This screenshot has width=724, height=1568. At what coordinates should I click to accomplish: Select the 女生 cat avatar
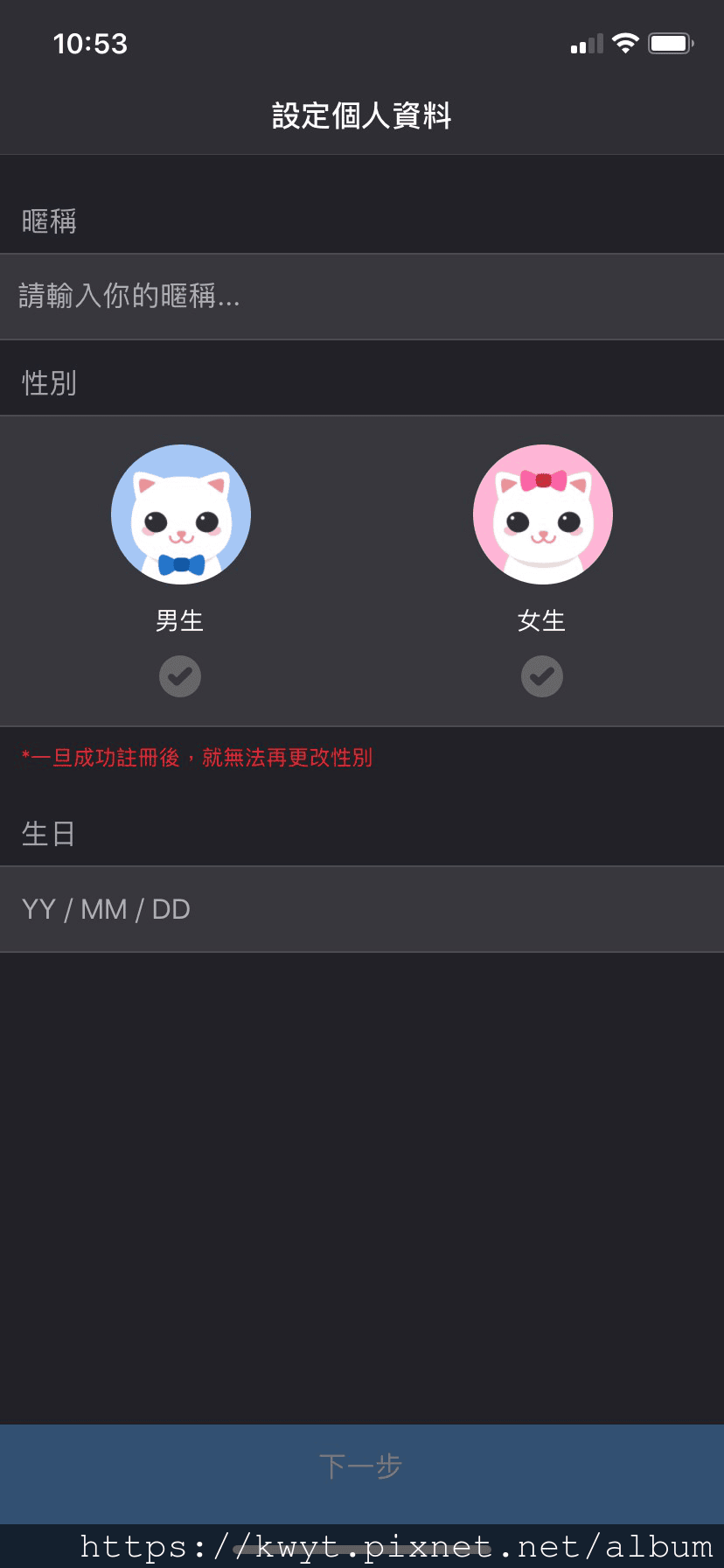point(542,514)
